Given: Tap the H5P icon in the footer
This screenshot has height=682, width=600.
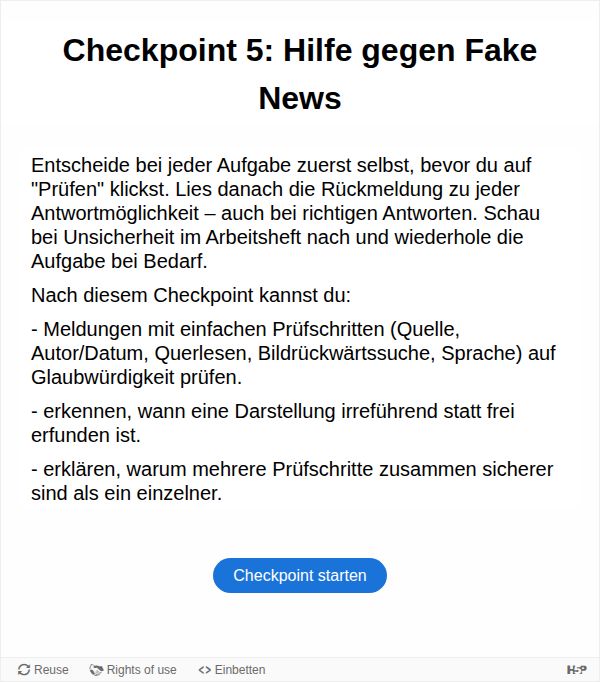Looking at the screenshot, I should [x=577, y=670].
